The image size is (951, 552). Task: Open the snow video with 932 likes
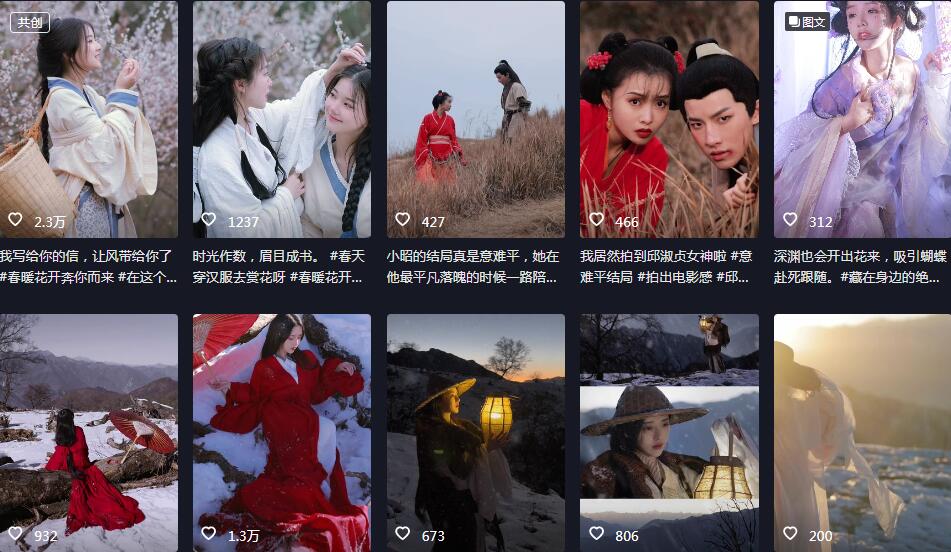click(x=88, y=432)
